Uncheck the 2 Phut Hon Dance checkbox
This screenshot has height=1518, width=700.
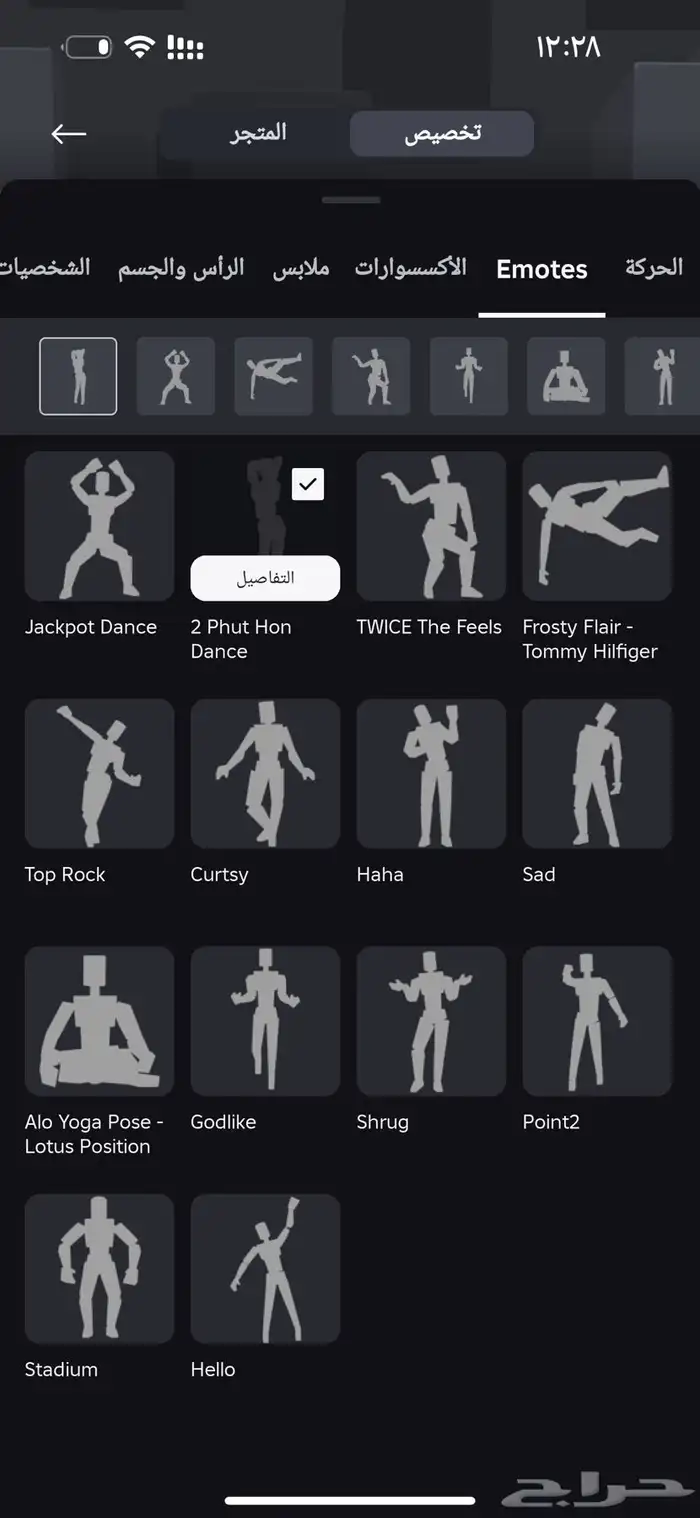[308, 484]
